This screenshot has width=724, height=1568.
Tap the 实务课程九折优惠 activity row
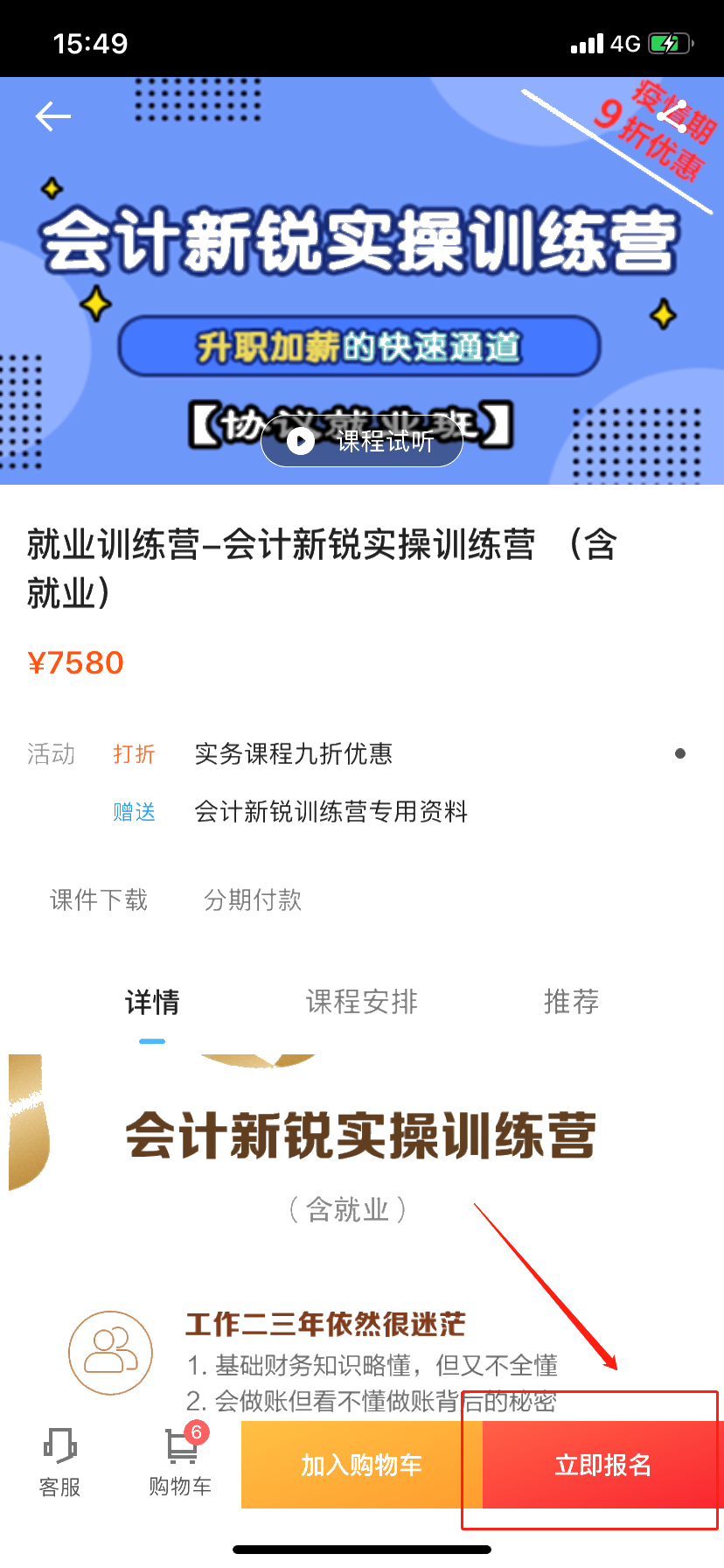[x=294, y=754]
